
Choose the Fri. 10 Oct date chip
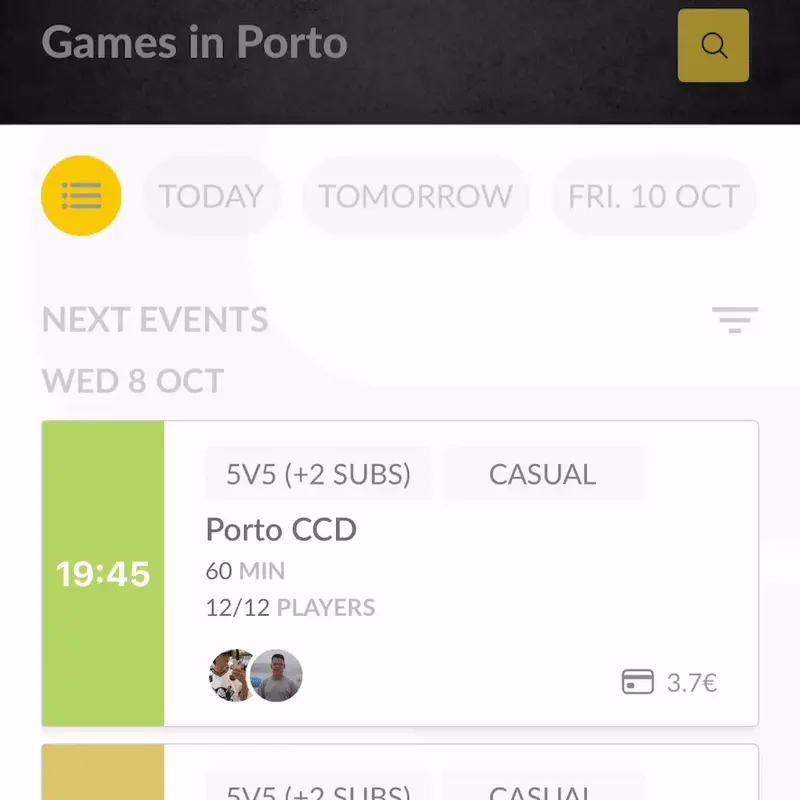[x=654, y=196]
